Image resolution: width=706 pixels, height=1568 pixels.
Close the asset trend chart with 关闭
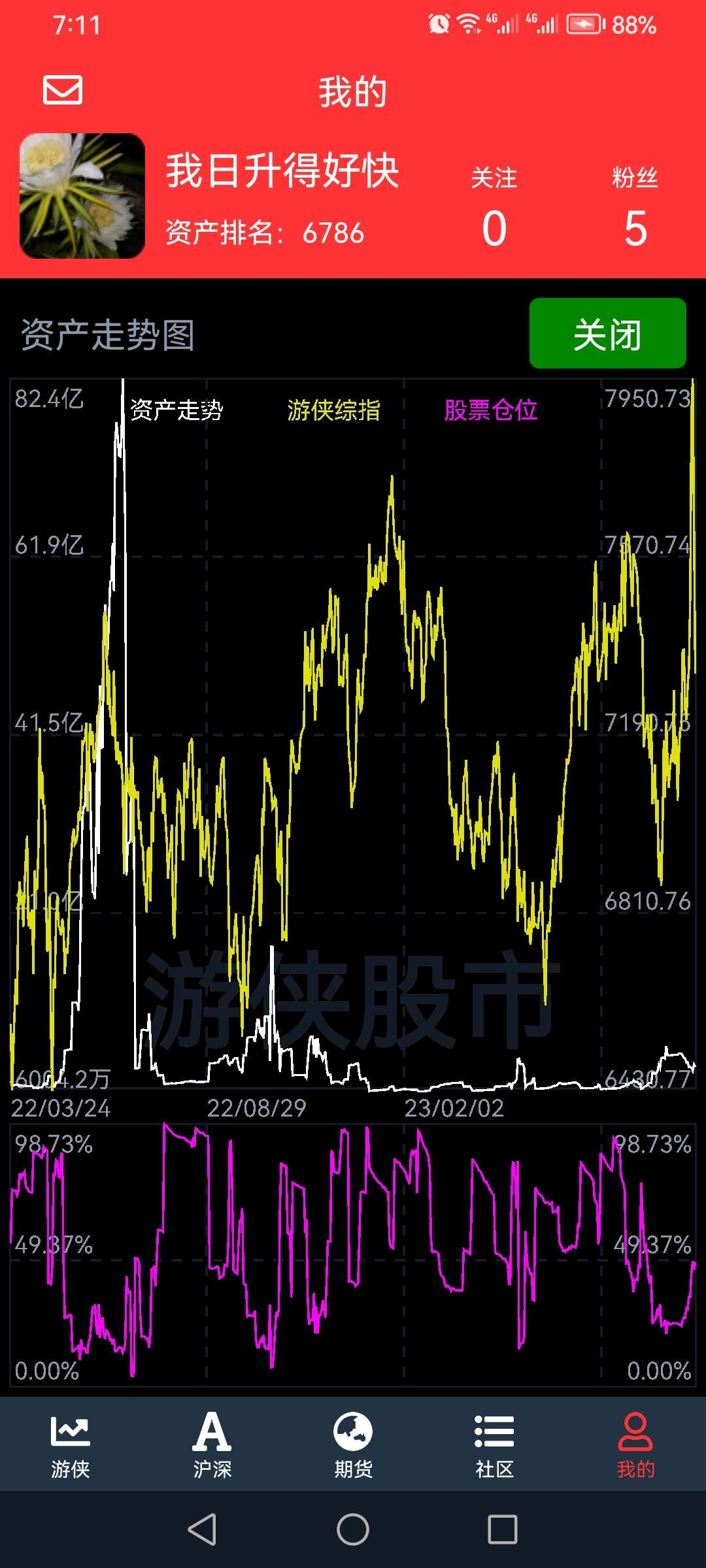tap(608, 333)
